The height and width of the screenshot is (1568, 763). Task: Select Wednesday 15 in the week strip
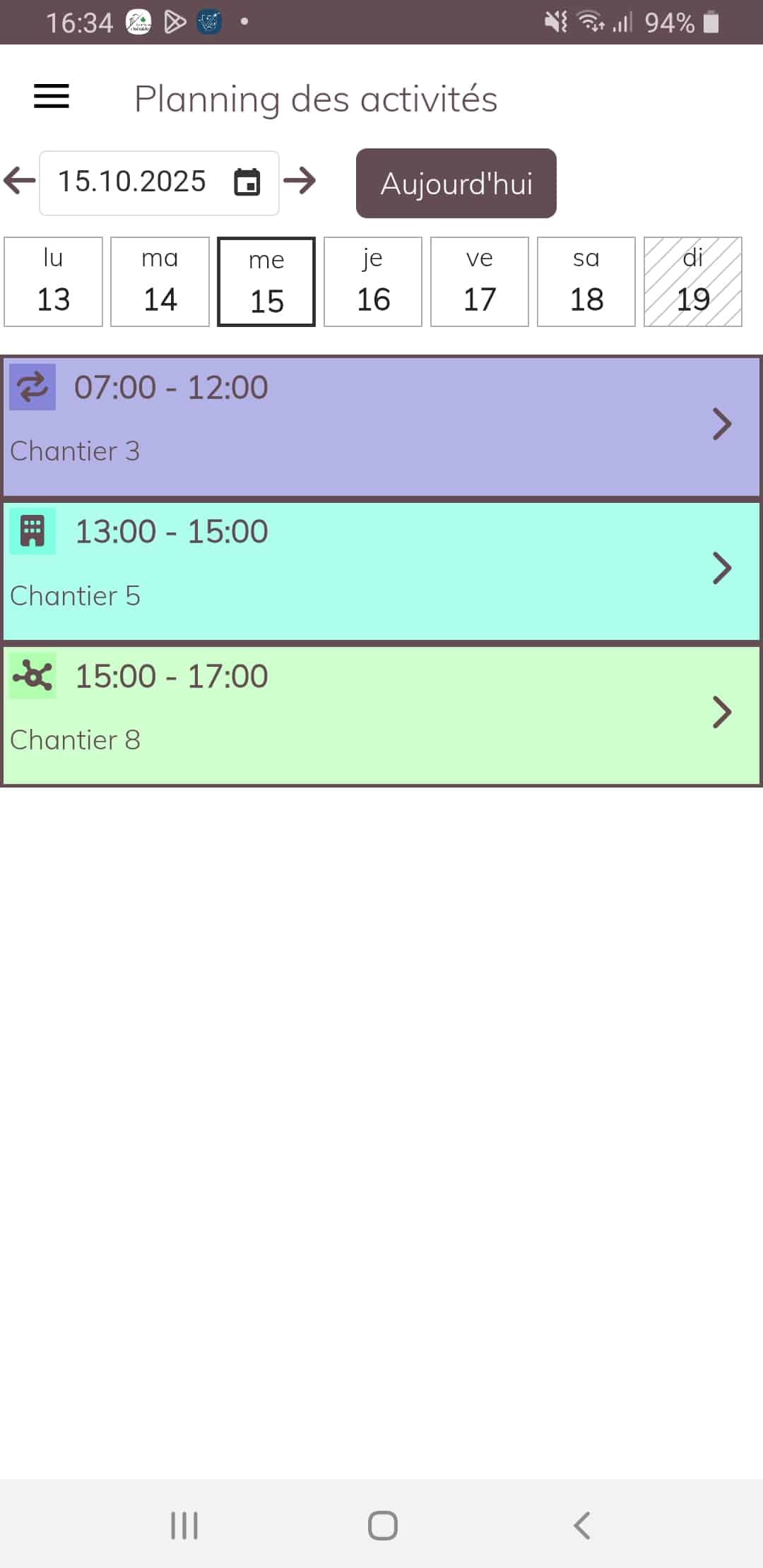click(266, 282)
